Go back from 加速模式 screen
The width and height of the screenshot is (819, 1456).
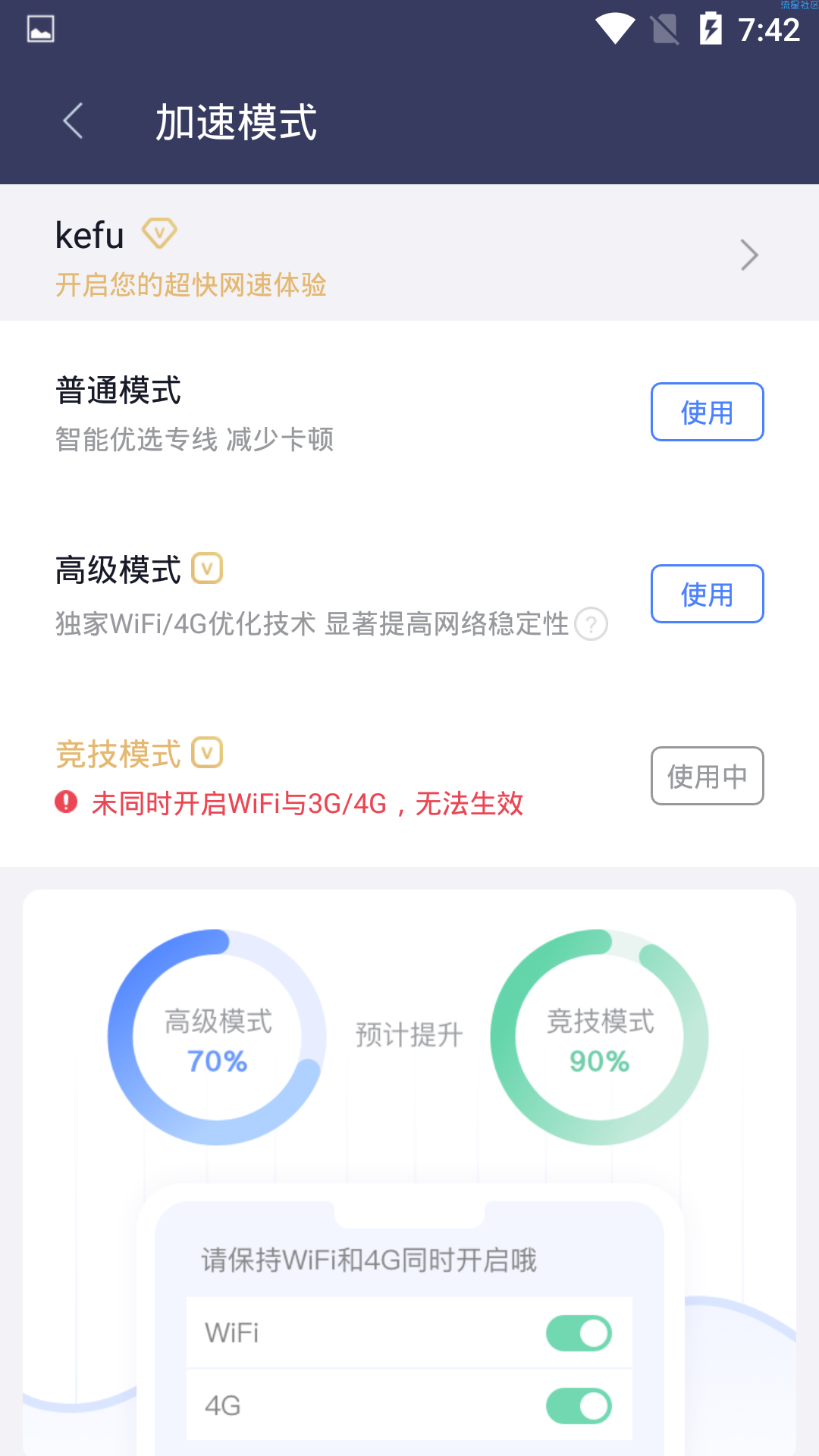[74, 121]
